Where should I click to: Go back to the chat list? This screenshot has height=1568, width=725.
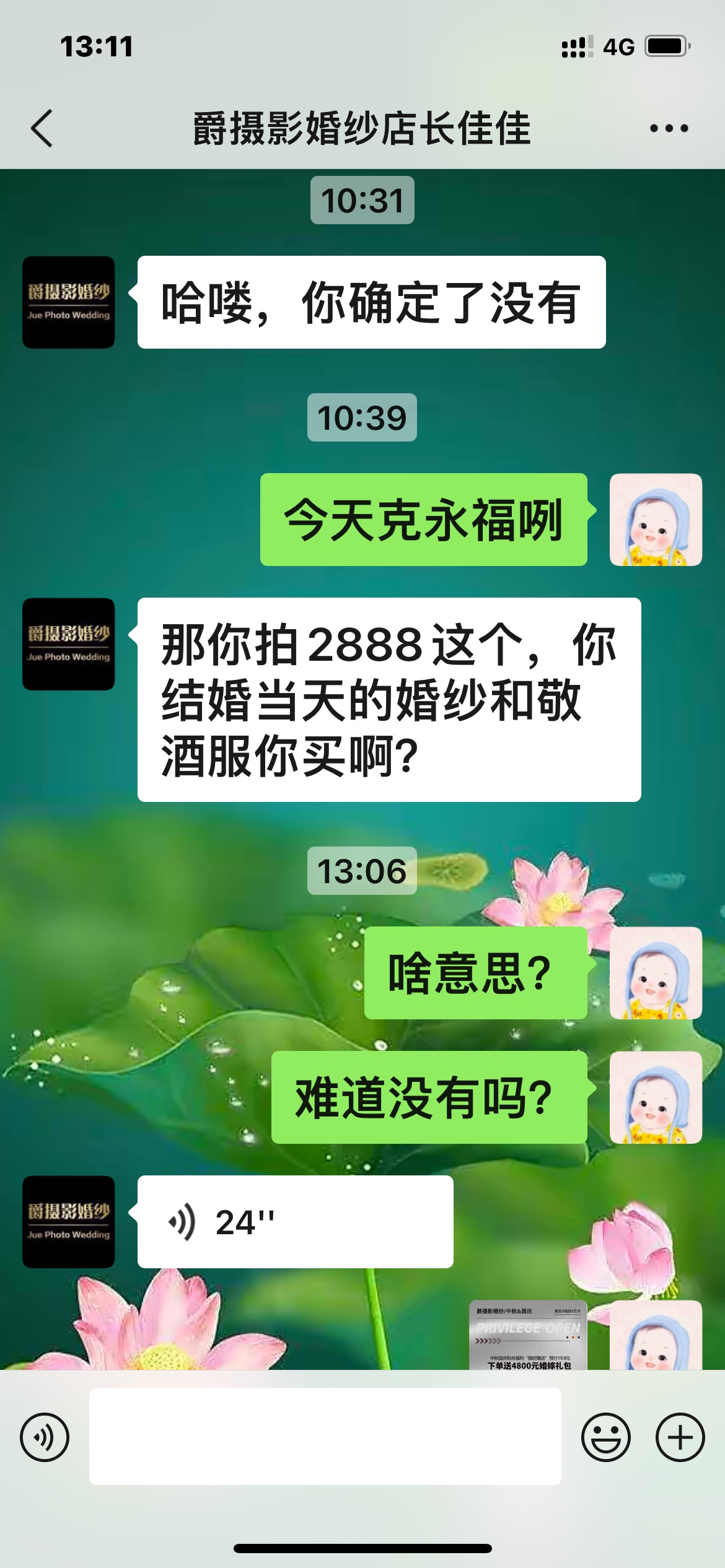coord(42,128)
